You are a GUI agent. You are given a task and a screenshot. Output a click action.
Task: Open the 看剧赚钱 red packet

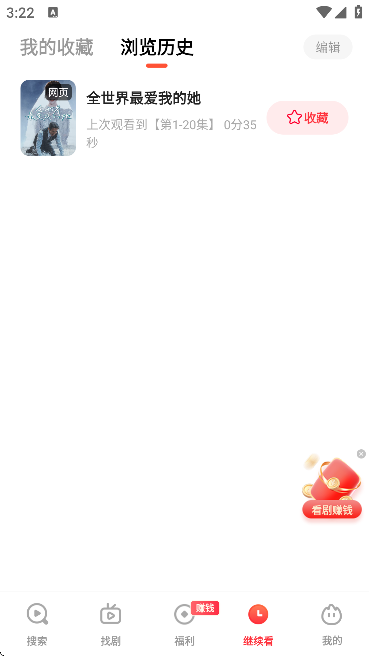pos(332,489)
